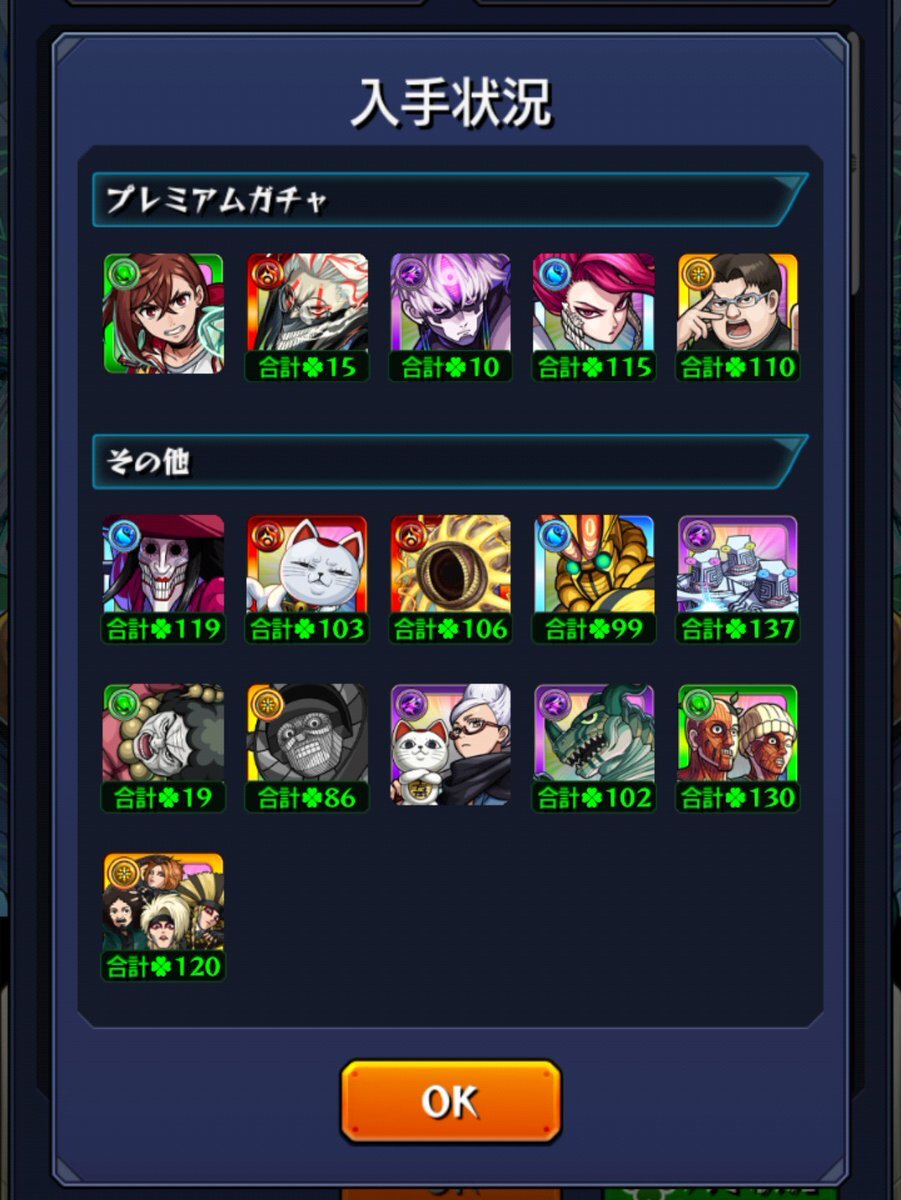Open the character tile labeled 合計15
This screenshot has height=1200, width=901.
[307, 317]
